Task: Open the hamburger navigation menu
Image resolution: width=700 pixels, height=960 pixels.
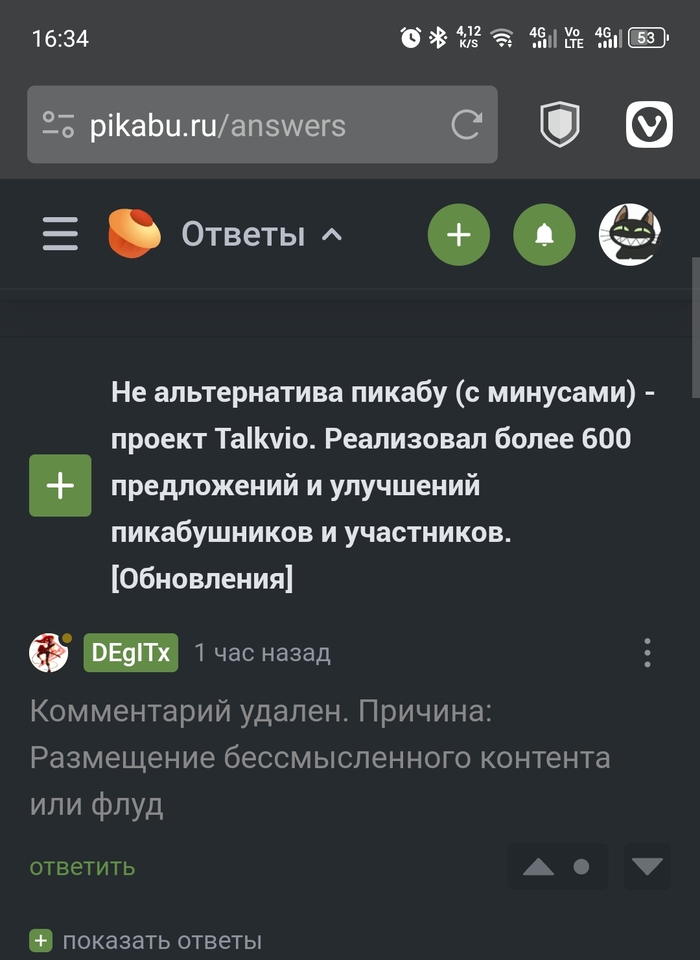Action: coord(60,235)
